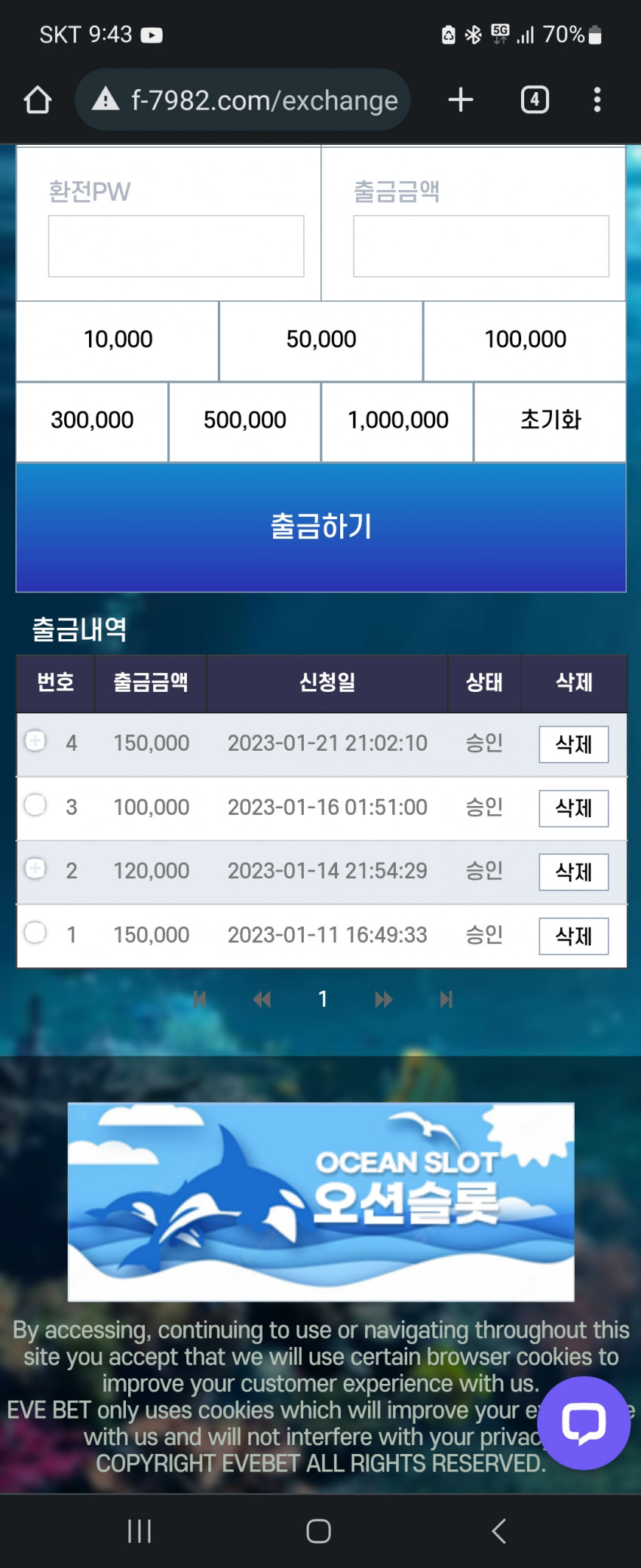Open a new browser tab
The width and height of the screenshot is (641, 1568).
(x=460, y=100)
